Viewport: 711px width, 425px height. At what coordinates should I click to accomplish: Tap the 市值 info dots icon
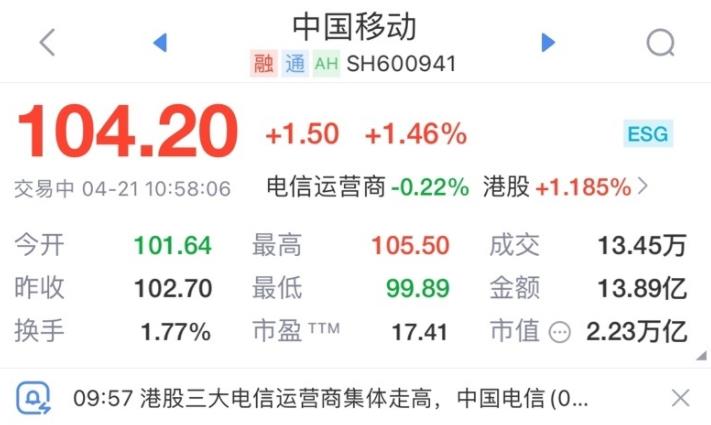pyautogui.click(x=561, y=332)
